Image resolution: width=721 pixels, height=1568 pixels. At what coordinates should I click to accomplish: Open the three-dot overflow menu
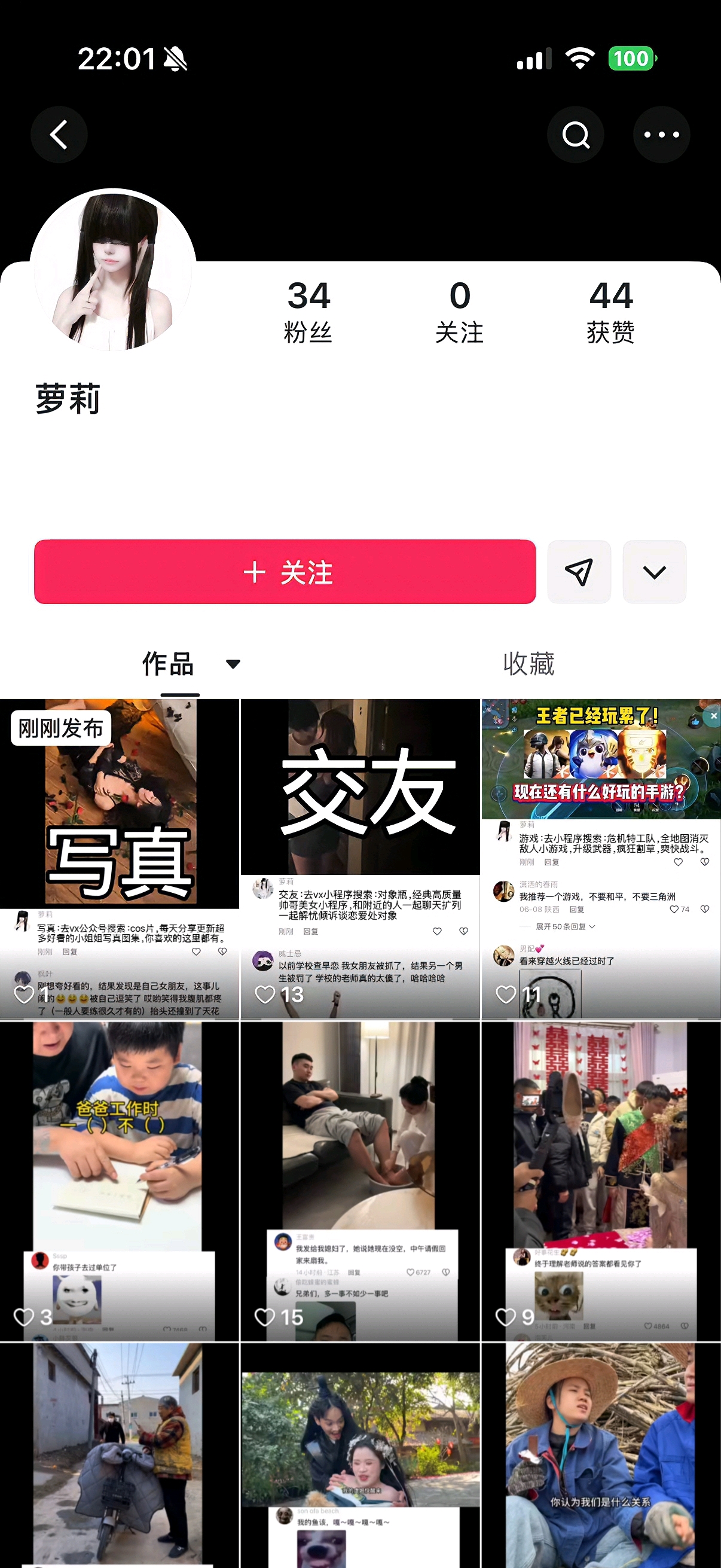click(661, 135)
